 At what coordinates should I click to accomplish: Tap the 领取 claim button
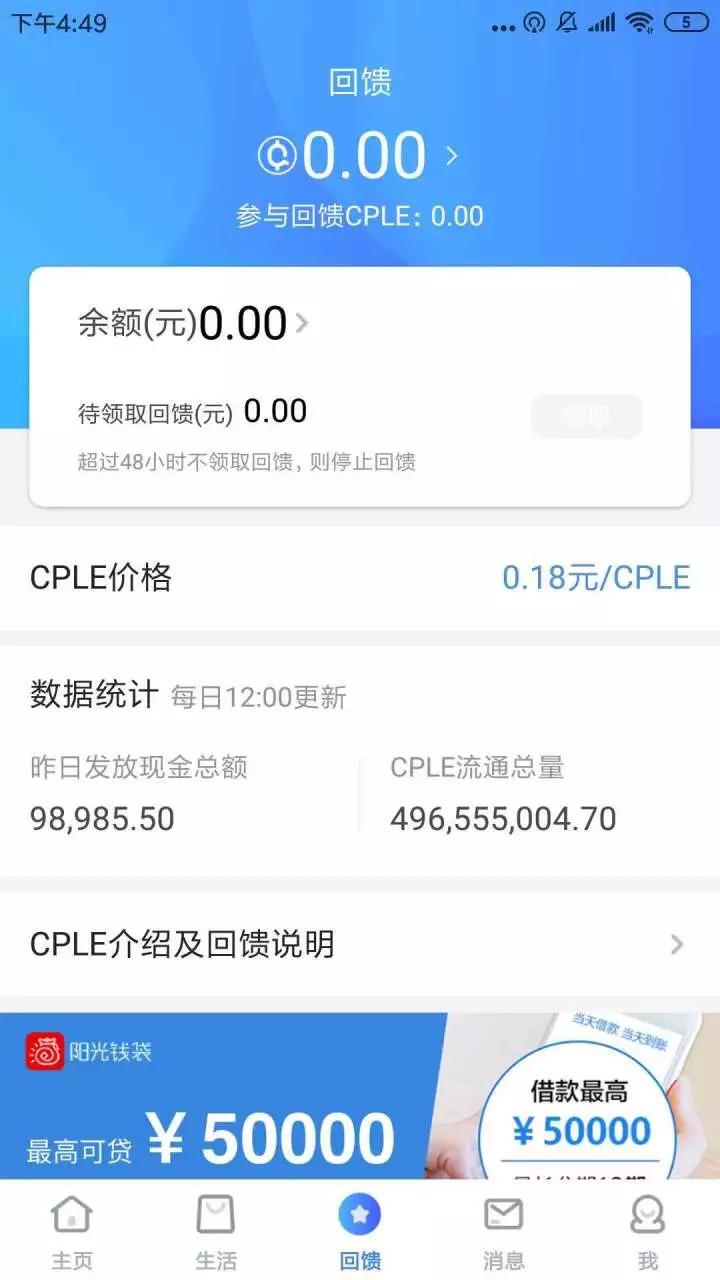[x=586, y=416]
